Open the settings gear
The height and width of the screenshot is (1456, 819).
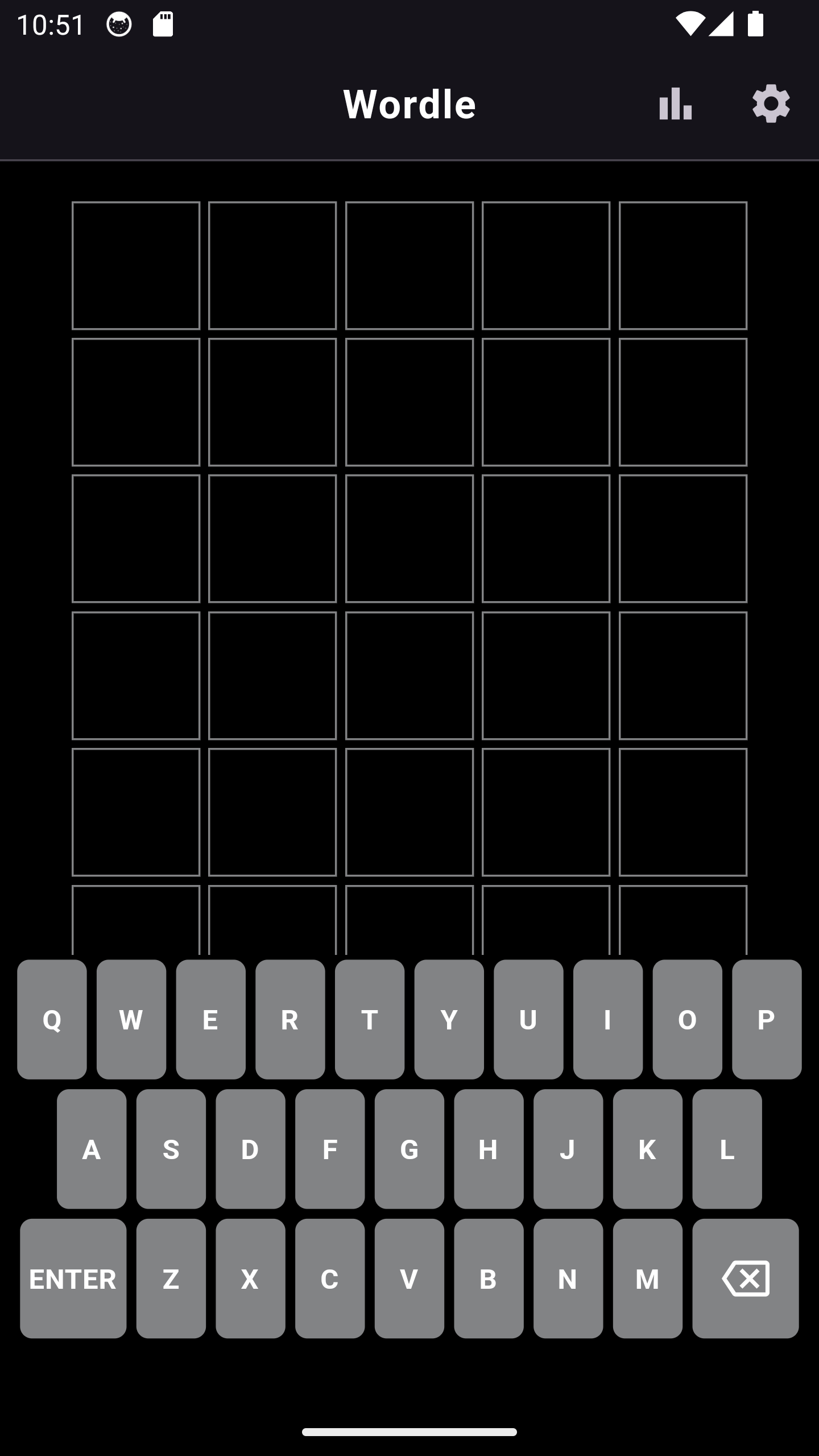(x=771, y=104)
